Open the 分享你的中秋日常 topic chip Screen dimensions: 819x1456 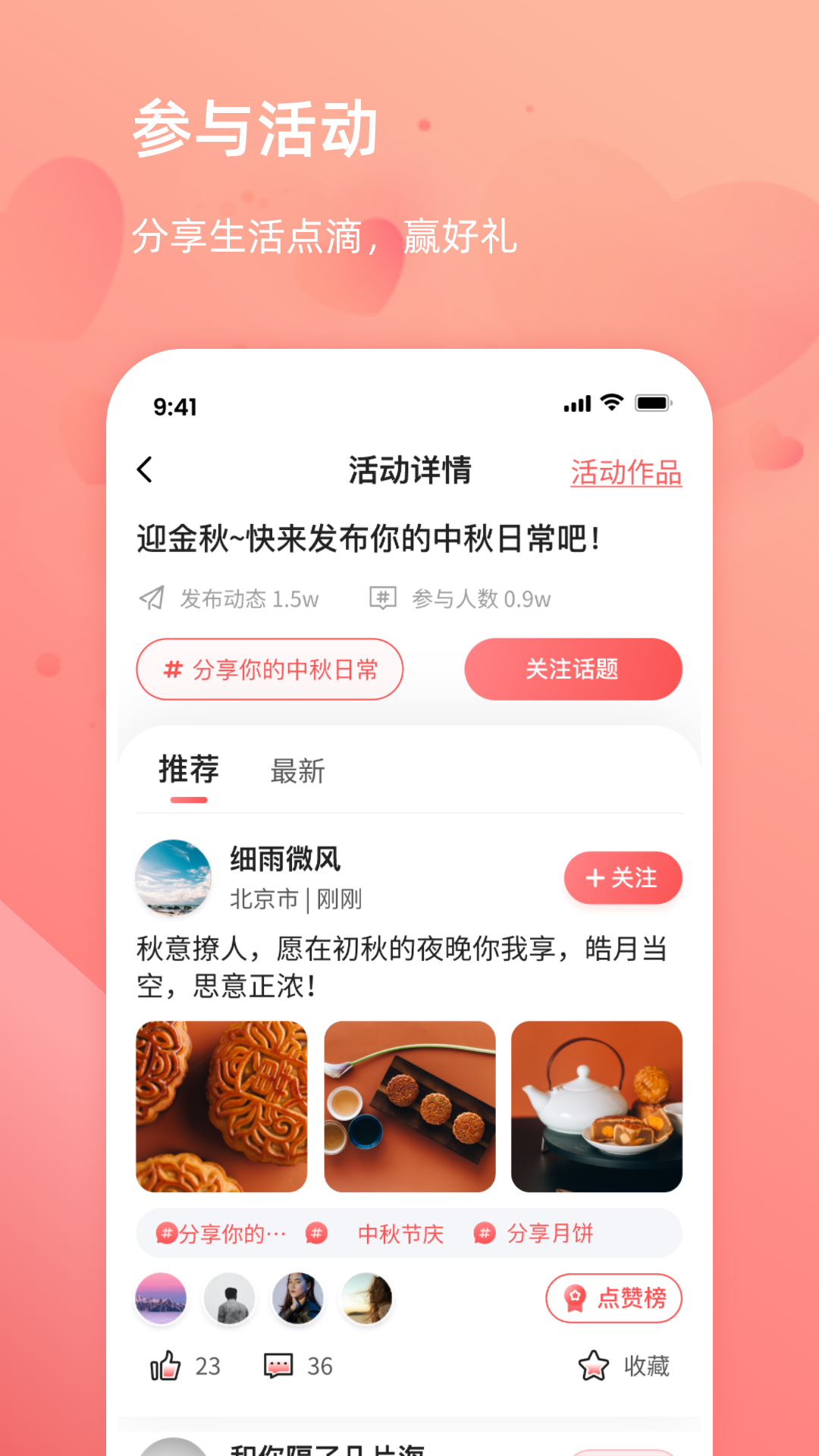[271, 668]
